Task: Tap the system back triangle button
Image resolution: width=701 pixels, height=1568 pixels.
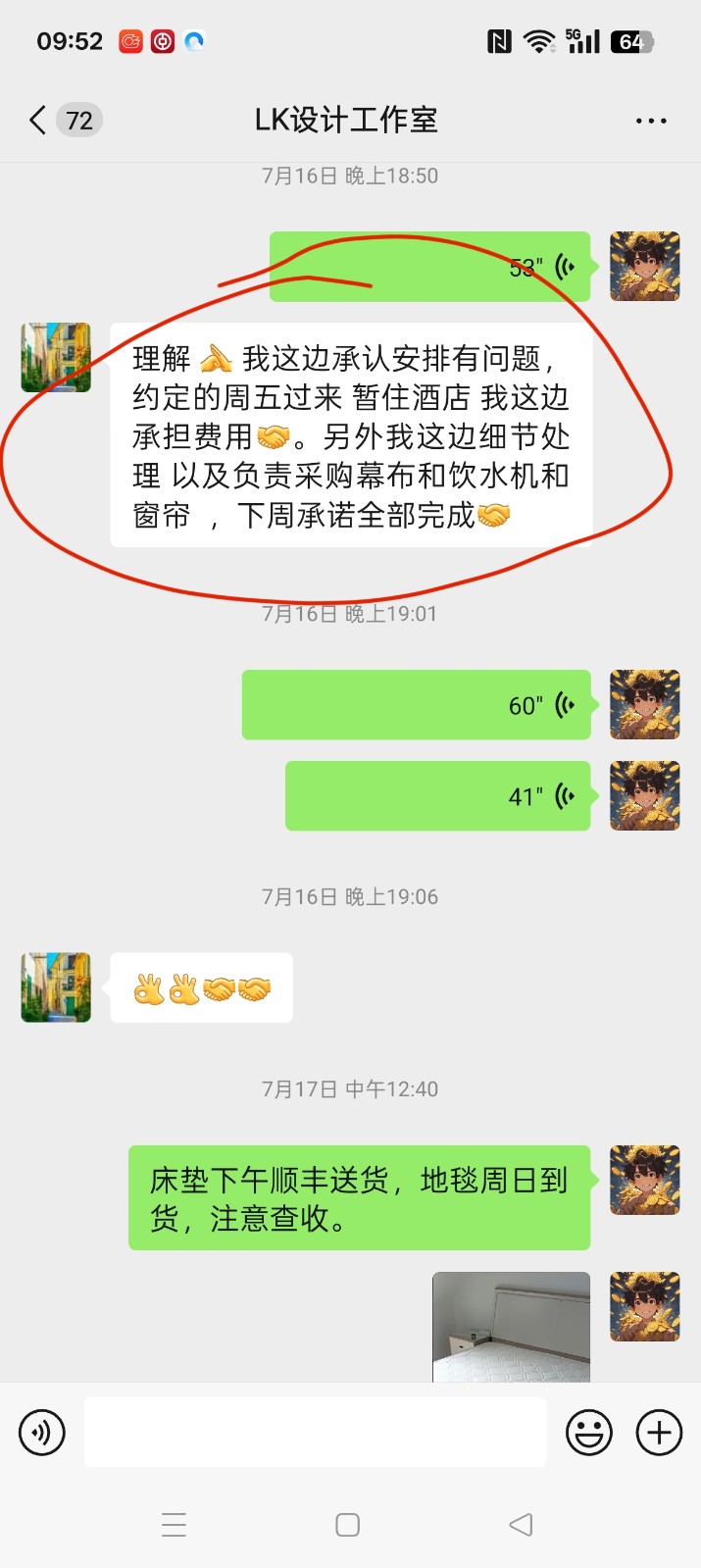Action: [522, 1525]
